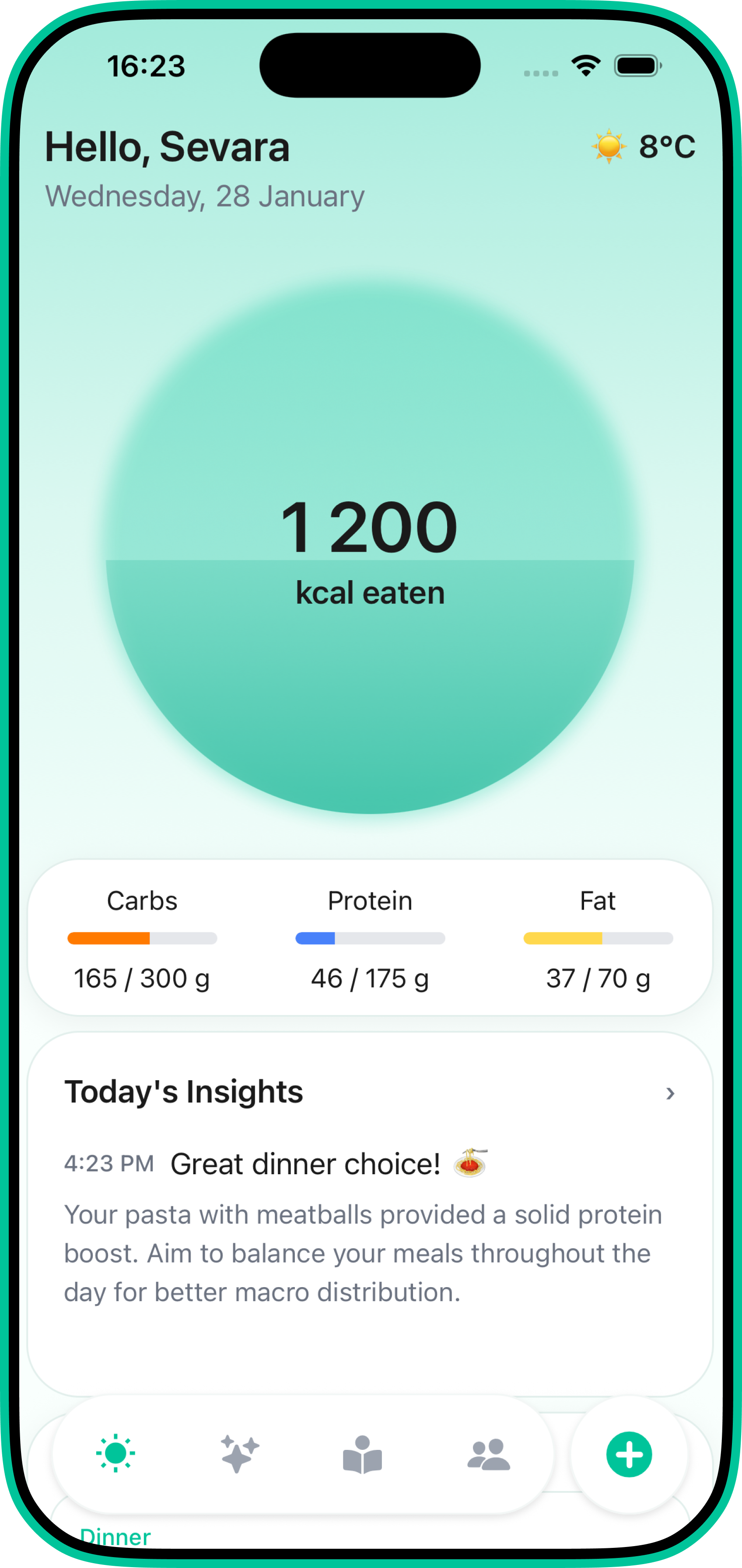
Task: Open the people community tab
Action: click(488, 1454)
